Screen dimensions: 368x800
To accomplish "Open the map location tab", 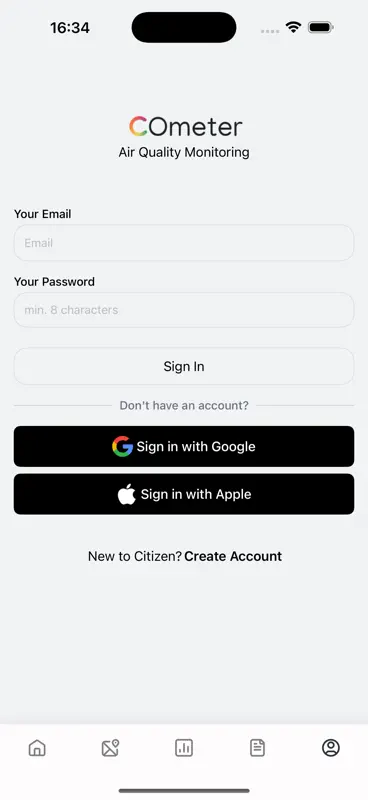I will pos(110,748).
